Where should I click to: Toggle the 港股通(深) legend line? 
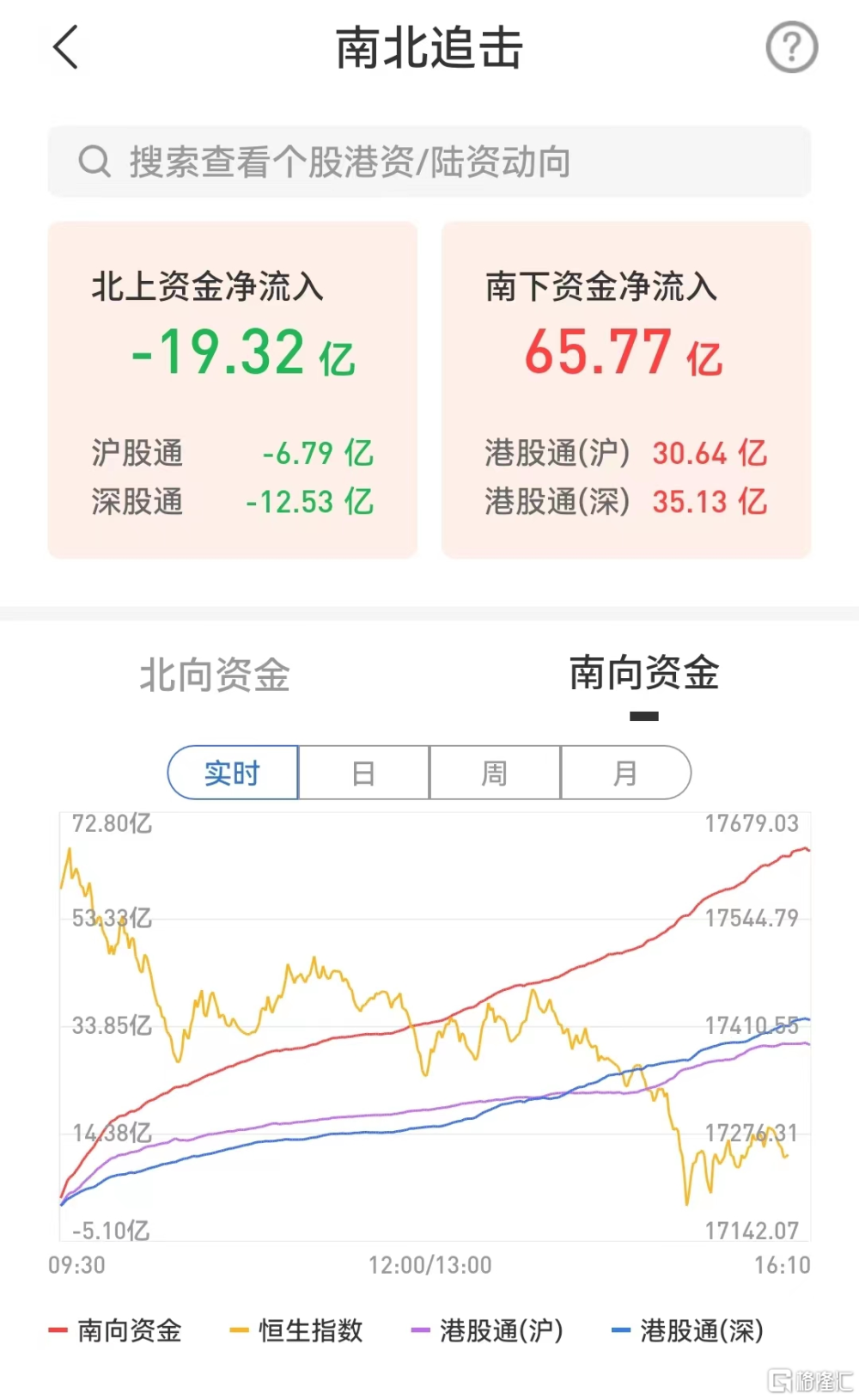[x=687, y=1330]
